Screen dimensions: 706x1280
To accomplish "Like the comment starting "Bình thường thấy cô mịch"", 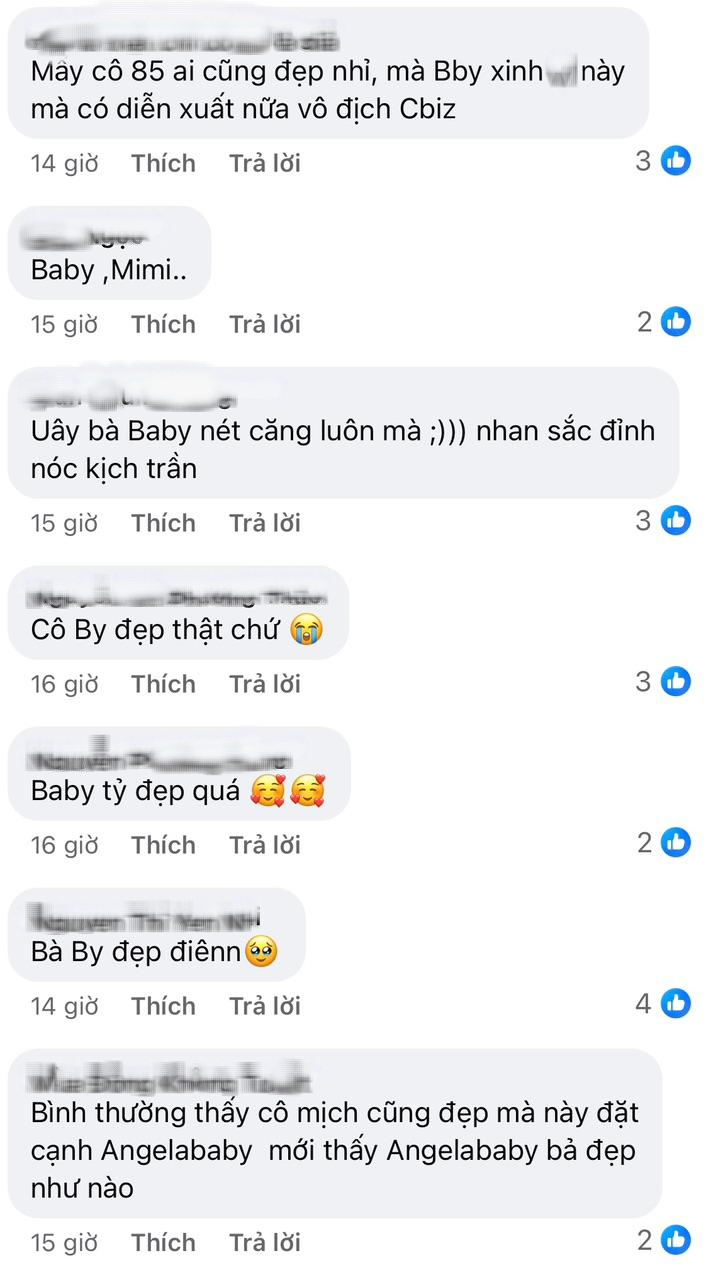I will [163, 1243].
